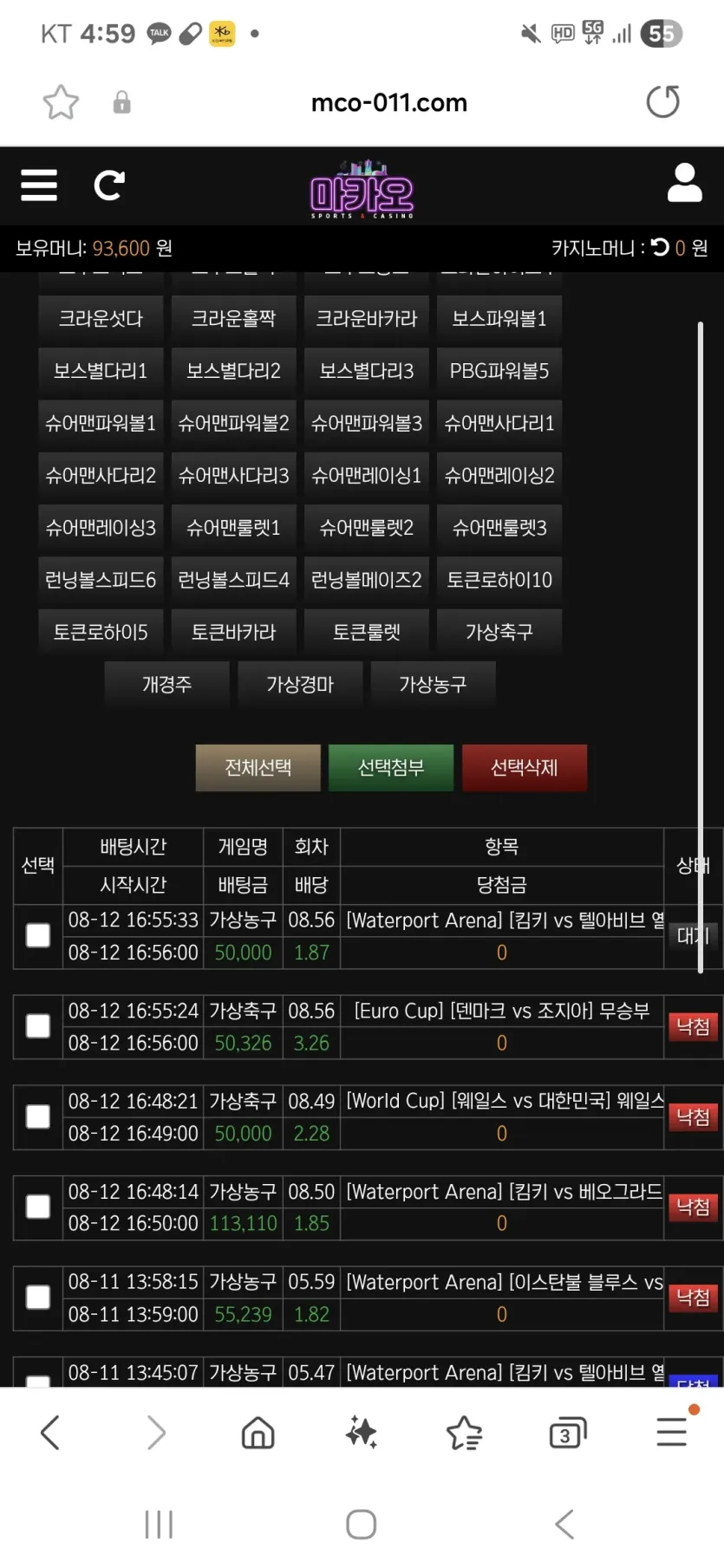Check the 08-11 13:58:15 이스탄불 블루스 bet row
Screen dimensions: 724x1568
point(38,1298)
